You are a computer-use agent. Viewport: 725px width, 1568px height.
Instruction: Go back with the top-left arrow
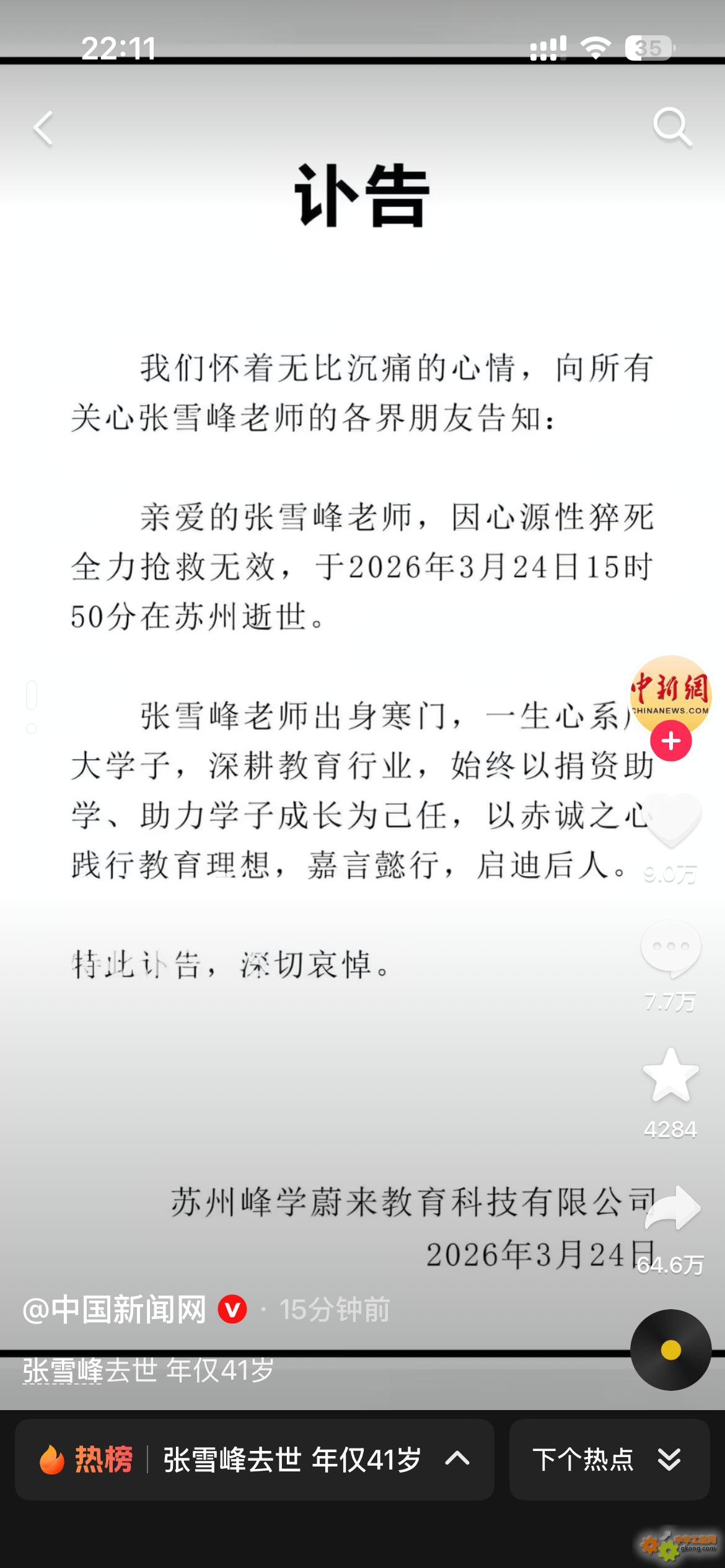pyautogui.click(x=43, y=128)
